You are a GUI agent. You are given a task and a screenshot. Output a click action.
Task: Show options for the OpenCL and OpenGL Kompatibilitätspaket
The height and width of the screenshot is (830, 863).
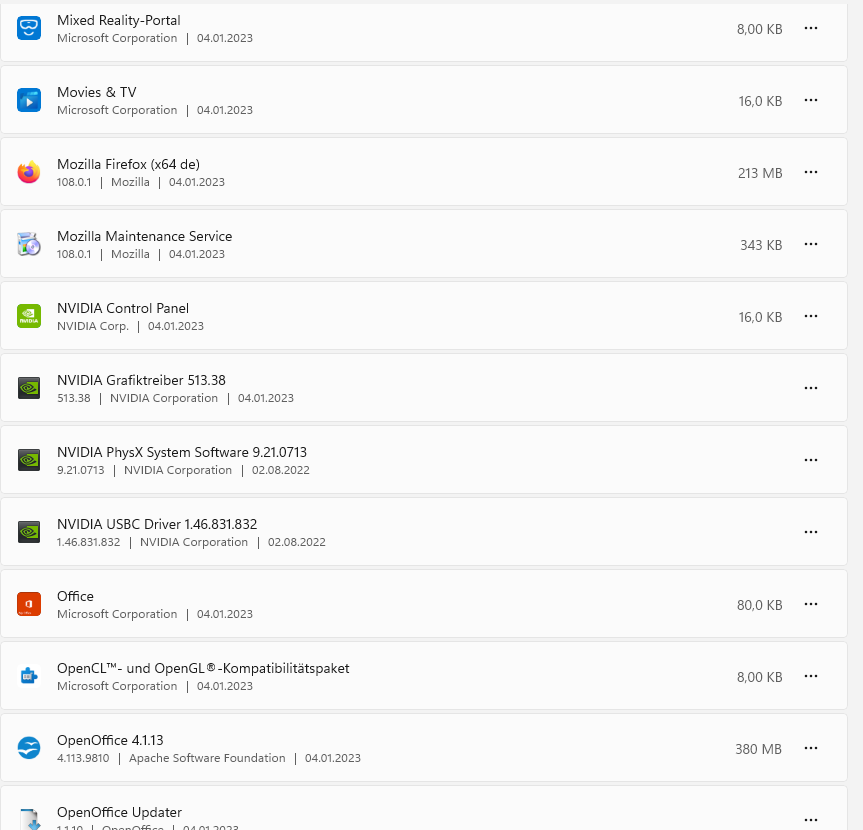(811, 676)
